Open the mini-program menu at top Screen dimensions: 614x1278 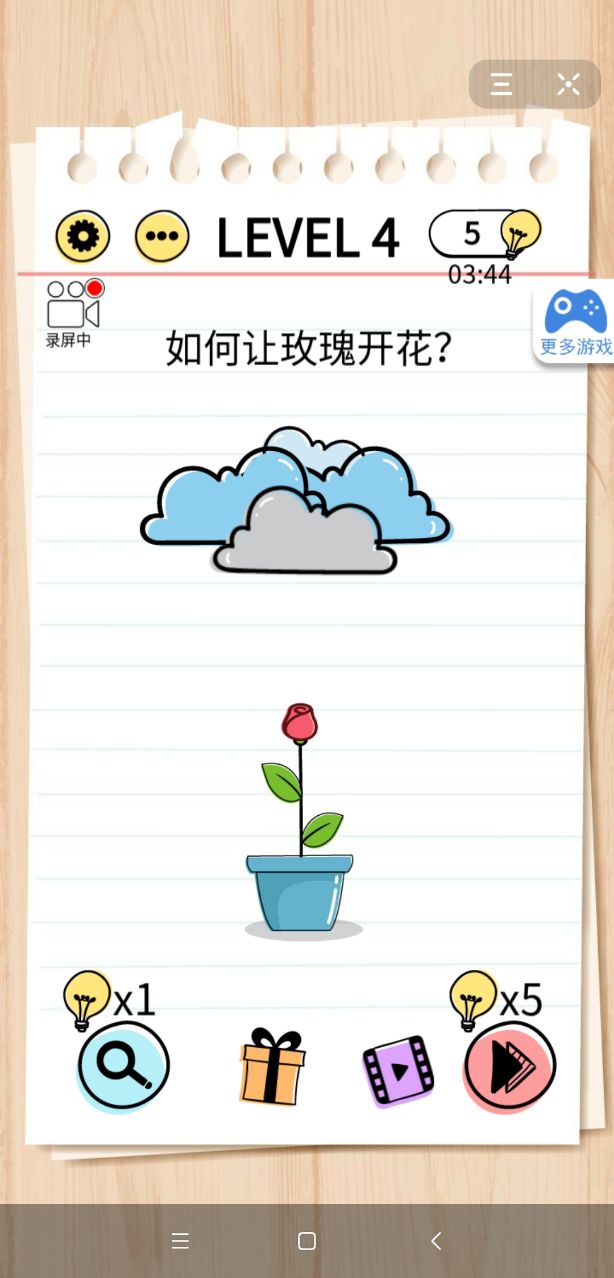[x=501, y=84]
